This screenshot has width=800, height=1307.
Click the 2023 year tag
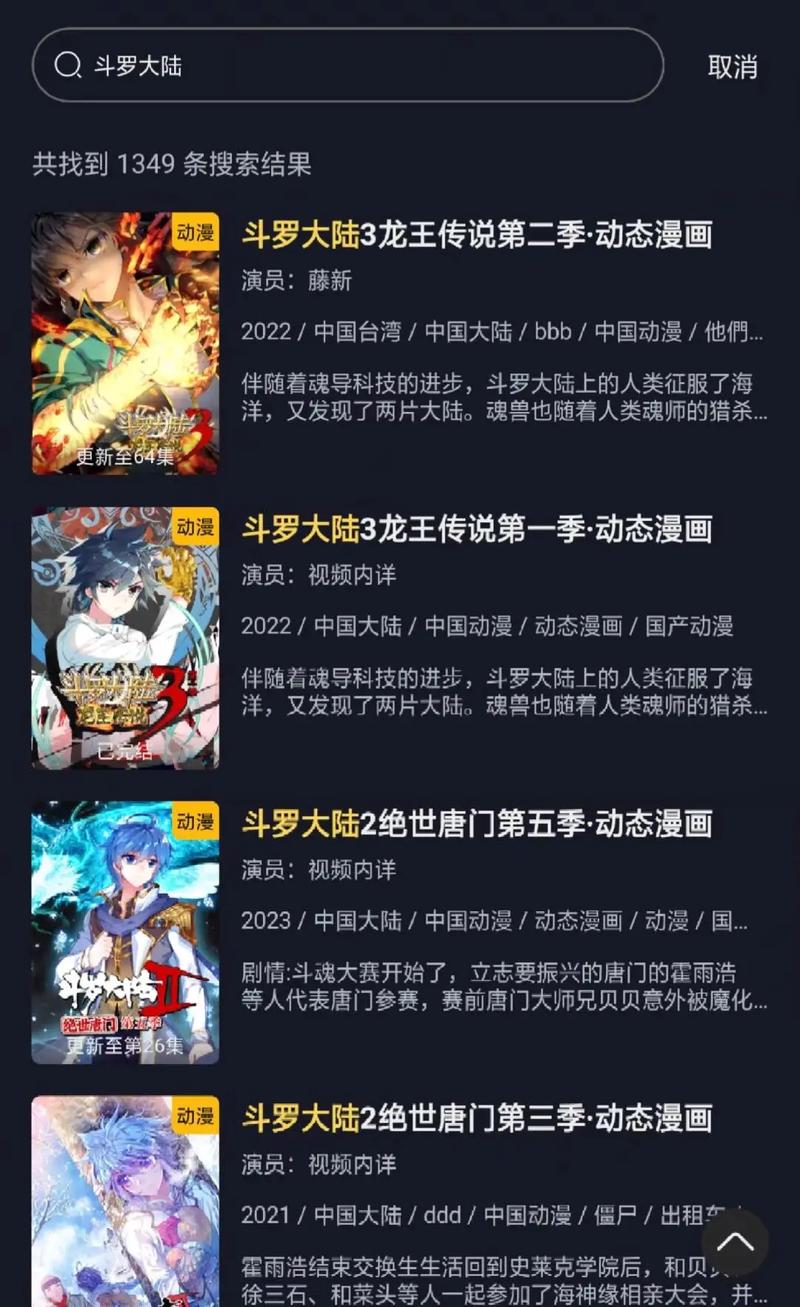pyautogui.click(x=266, y=921)
